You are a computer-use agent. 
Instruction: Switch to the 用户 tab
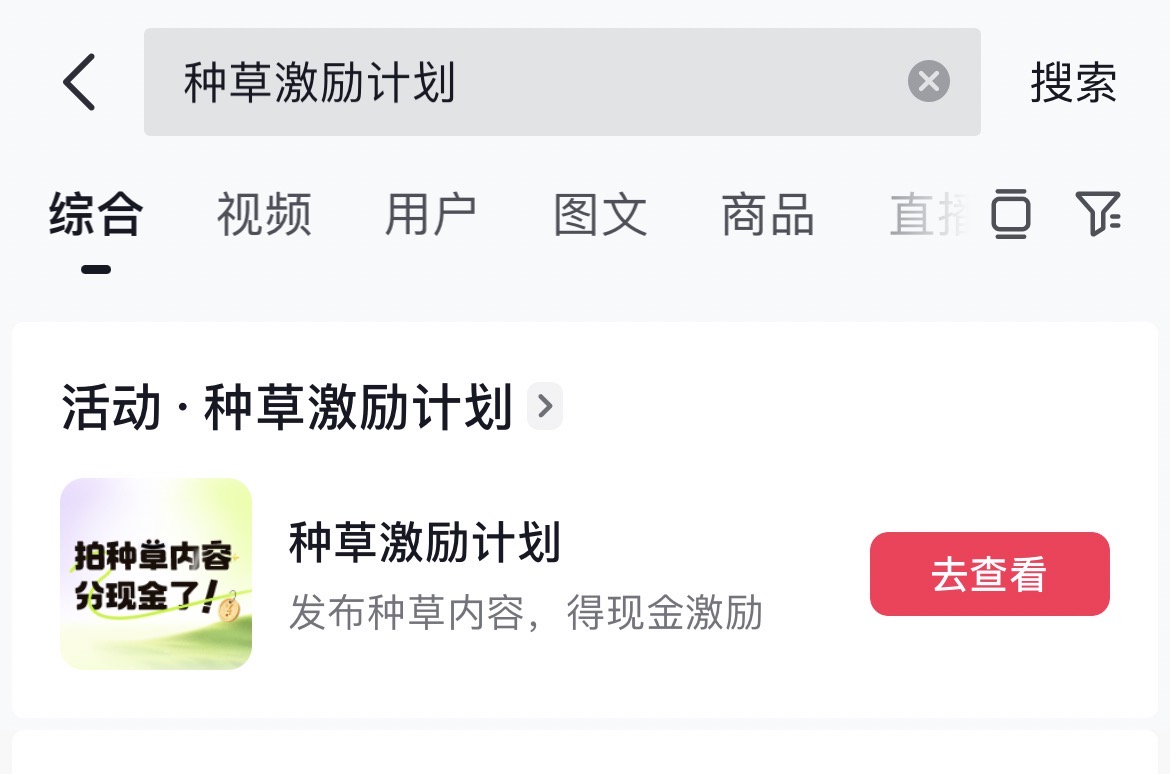point(431,214)
